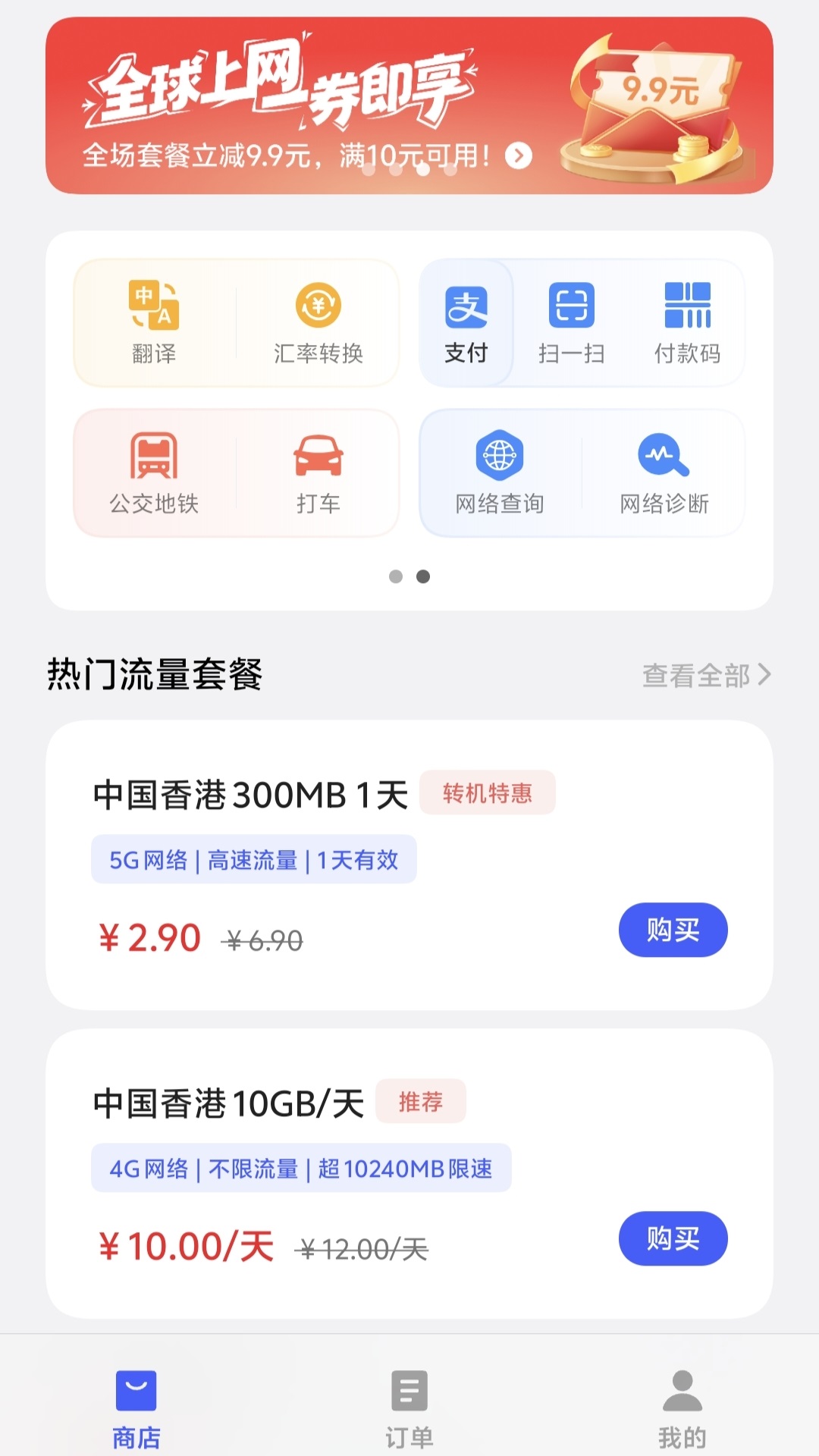This screenshot has width=819, height=1456.
Task: Open the 翻译 (Translate) tool
Action: coord(152,322)
